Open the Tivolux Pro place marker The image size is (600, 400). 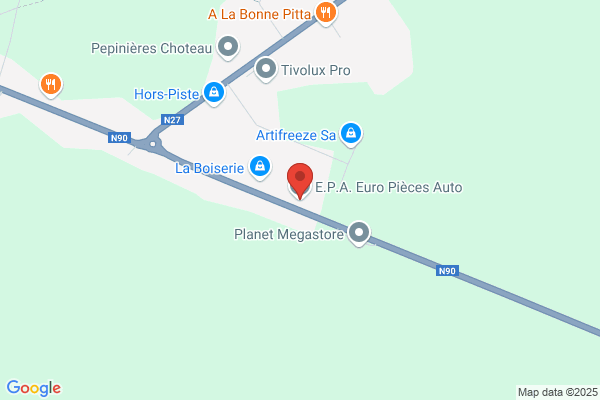pyautogui.click(x=265, y=70)
